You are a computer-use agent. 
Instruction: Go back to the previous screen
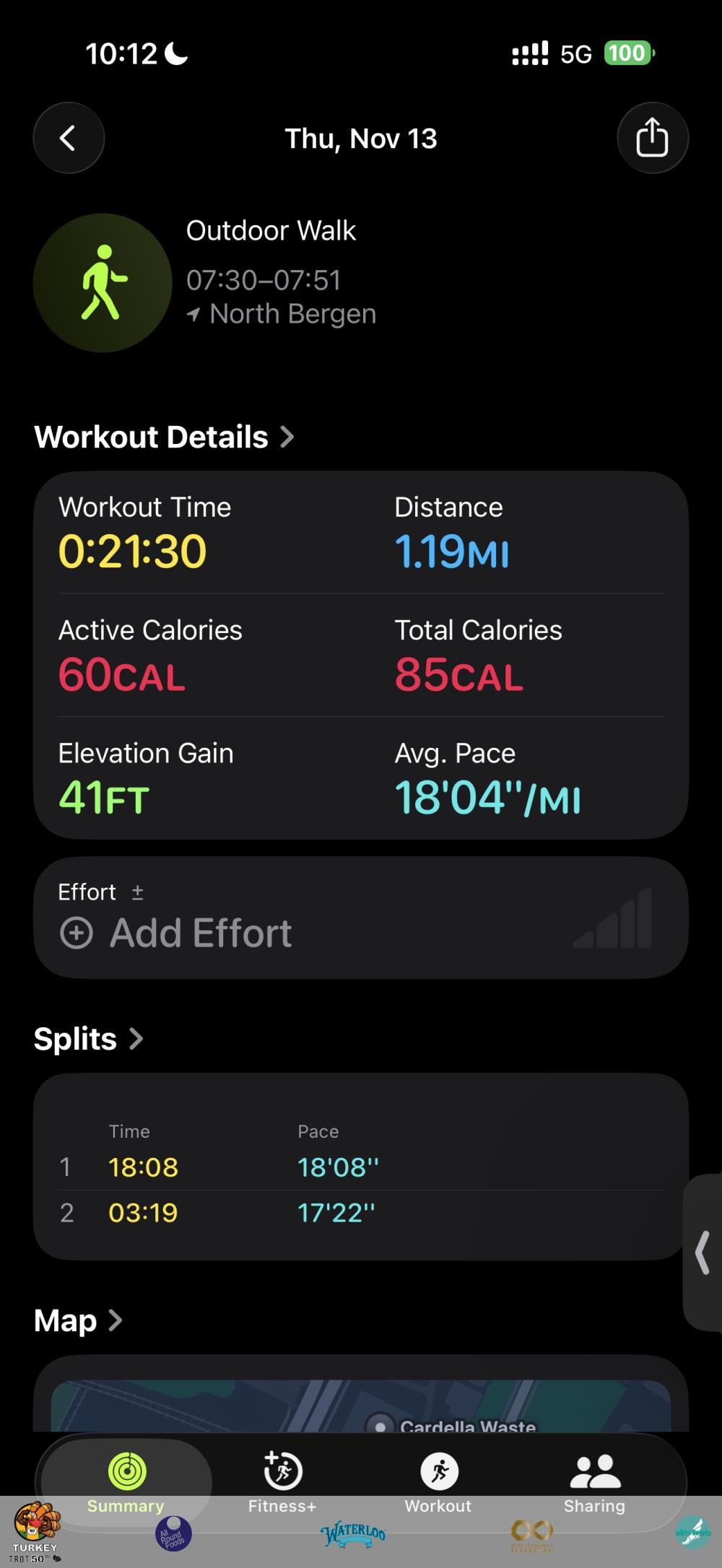(x=69, y=138)
